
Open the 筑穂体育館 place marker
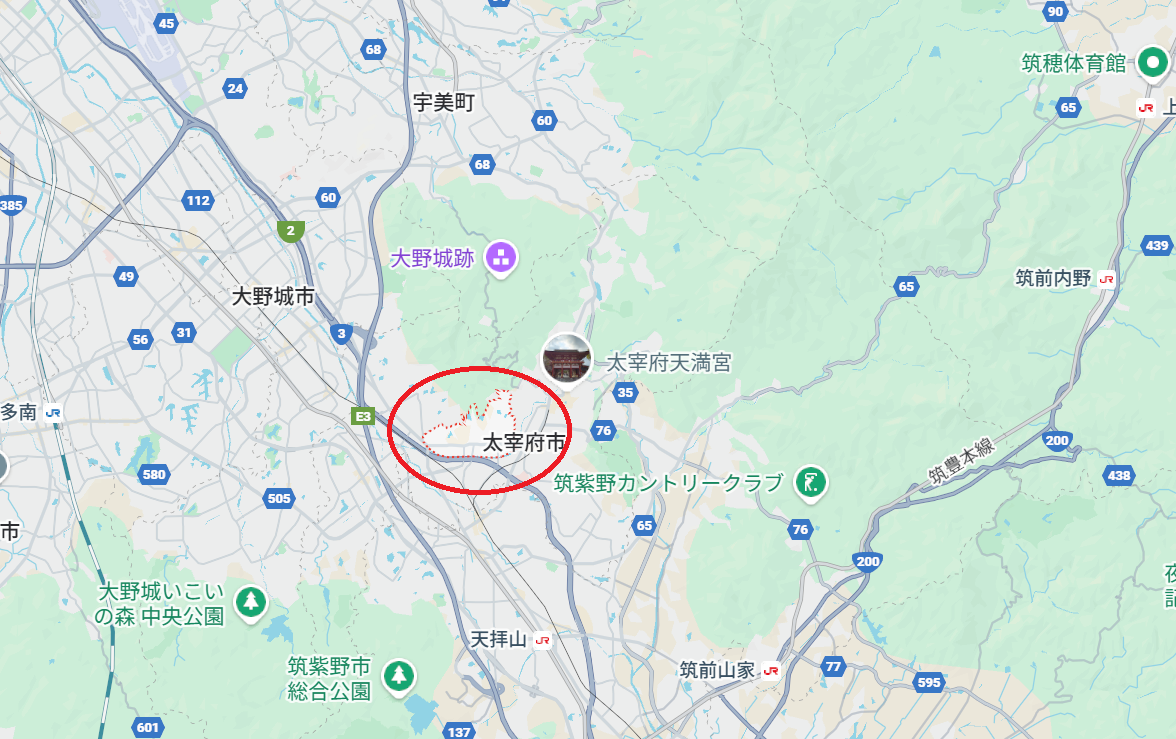click(x=1151, y=63)
